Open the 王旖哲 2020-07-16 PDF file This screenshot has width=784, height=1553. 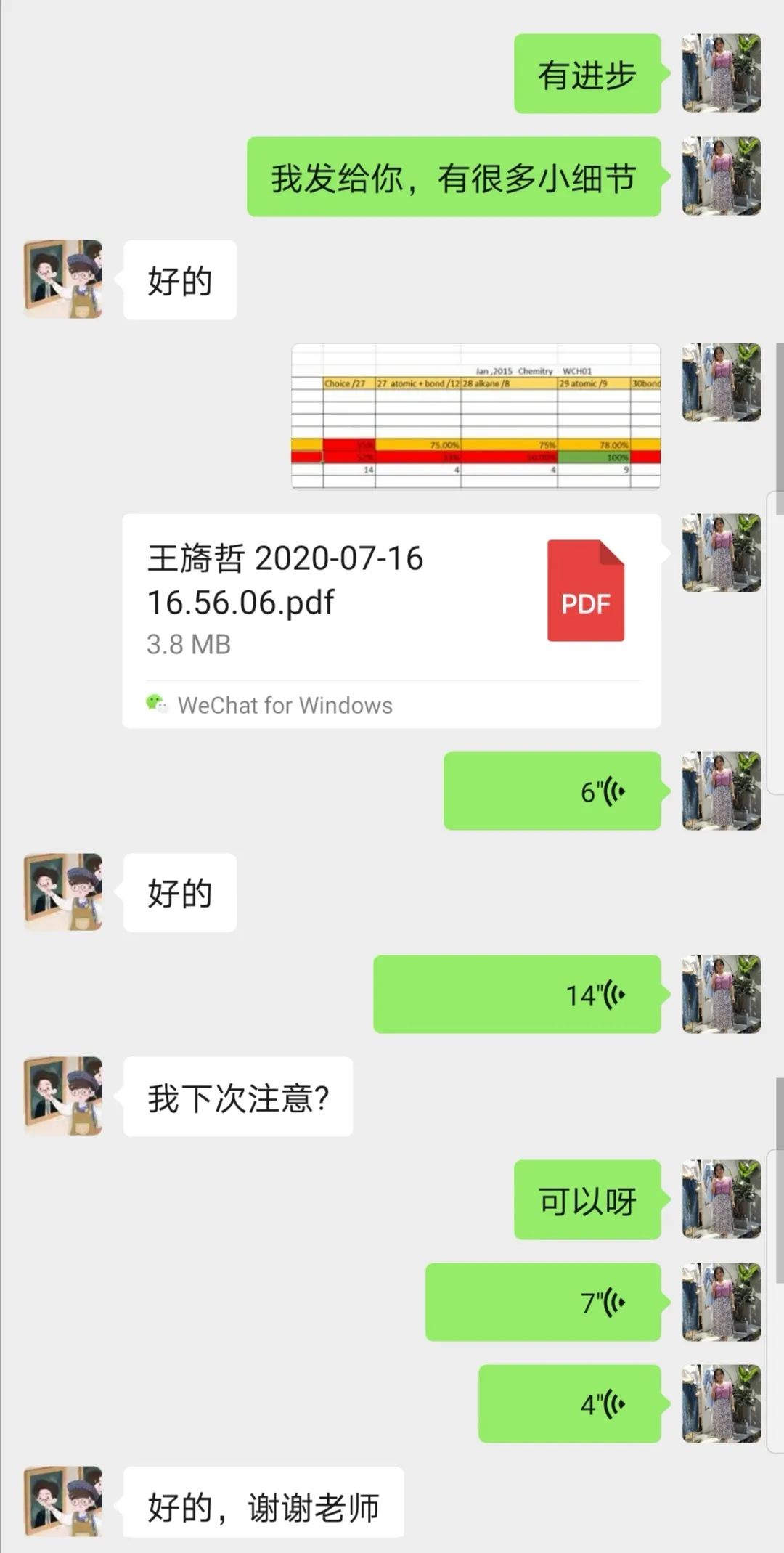click(x=391, y=621)
